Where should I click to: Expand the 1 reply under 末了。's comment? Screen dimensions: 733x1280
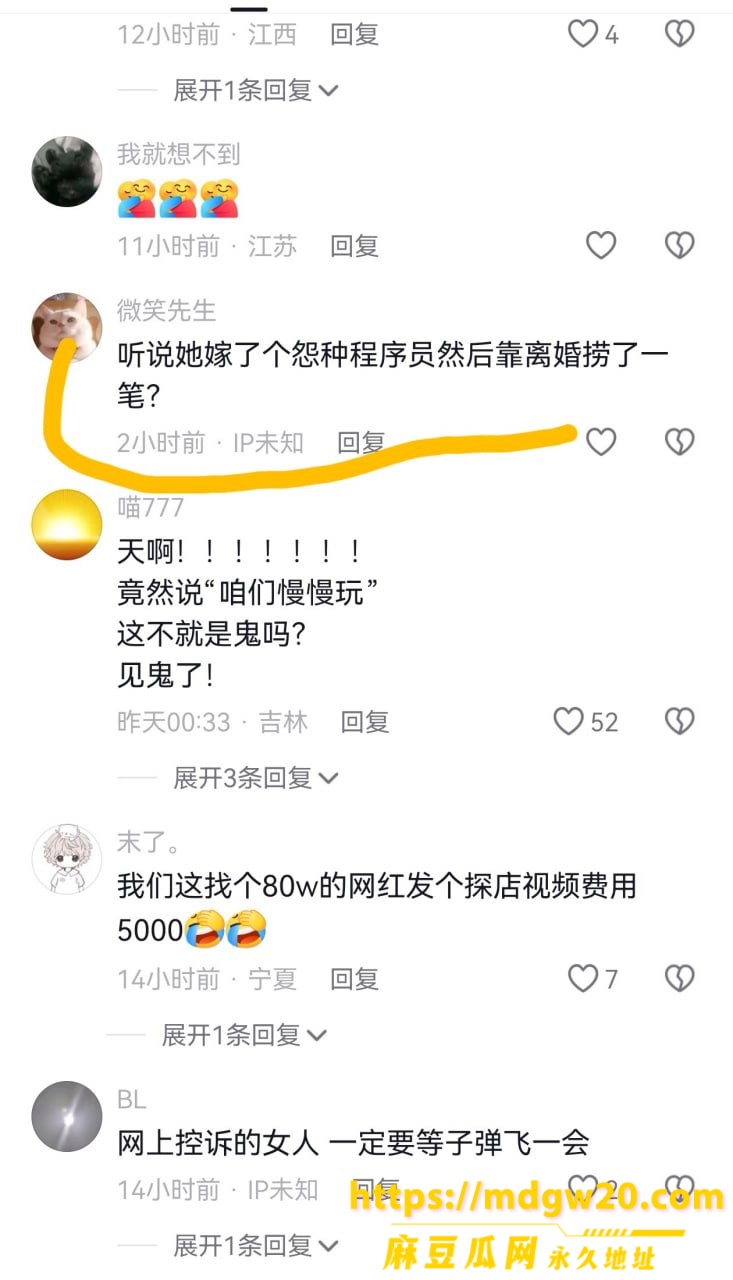[x=245, y=1035]
